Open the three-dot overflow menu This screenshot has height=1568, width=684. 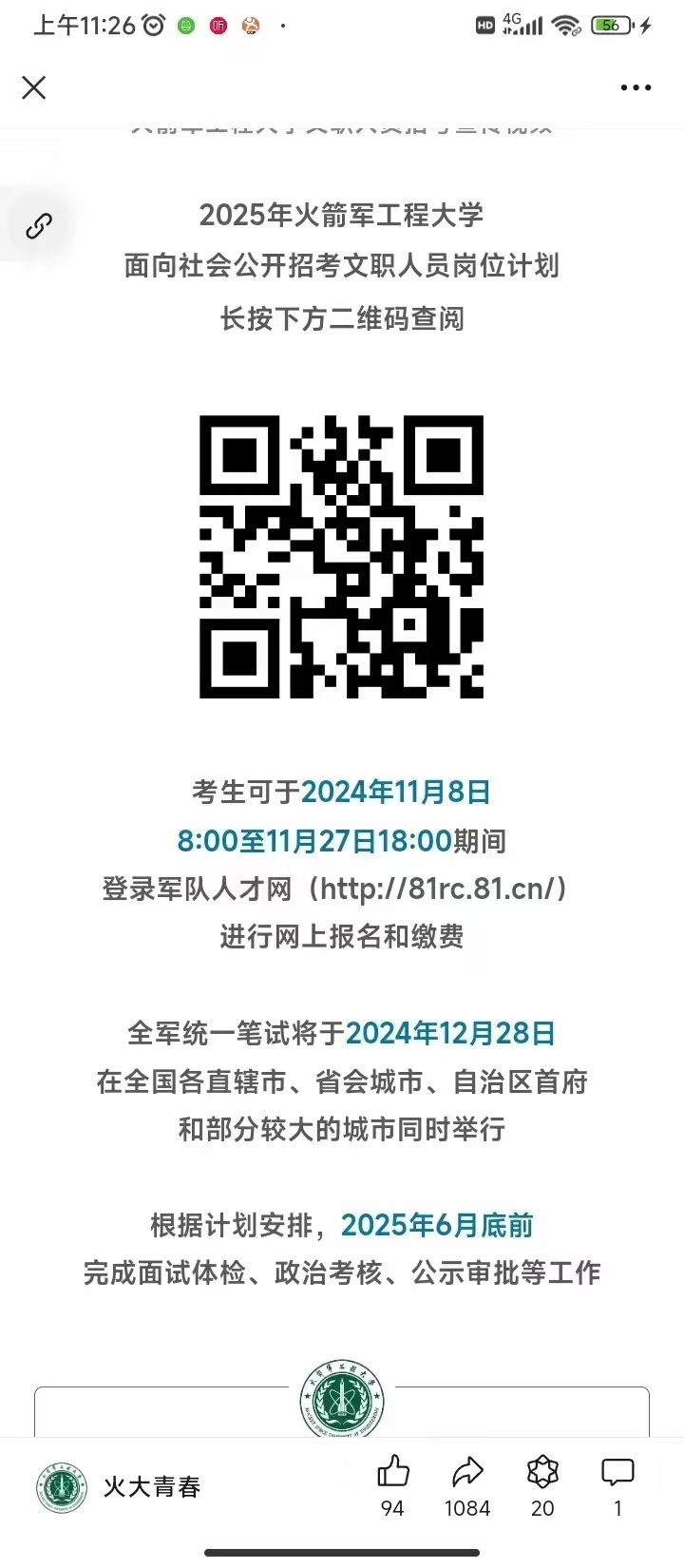coord(636,87)
